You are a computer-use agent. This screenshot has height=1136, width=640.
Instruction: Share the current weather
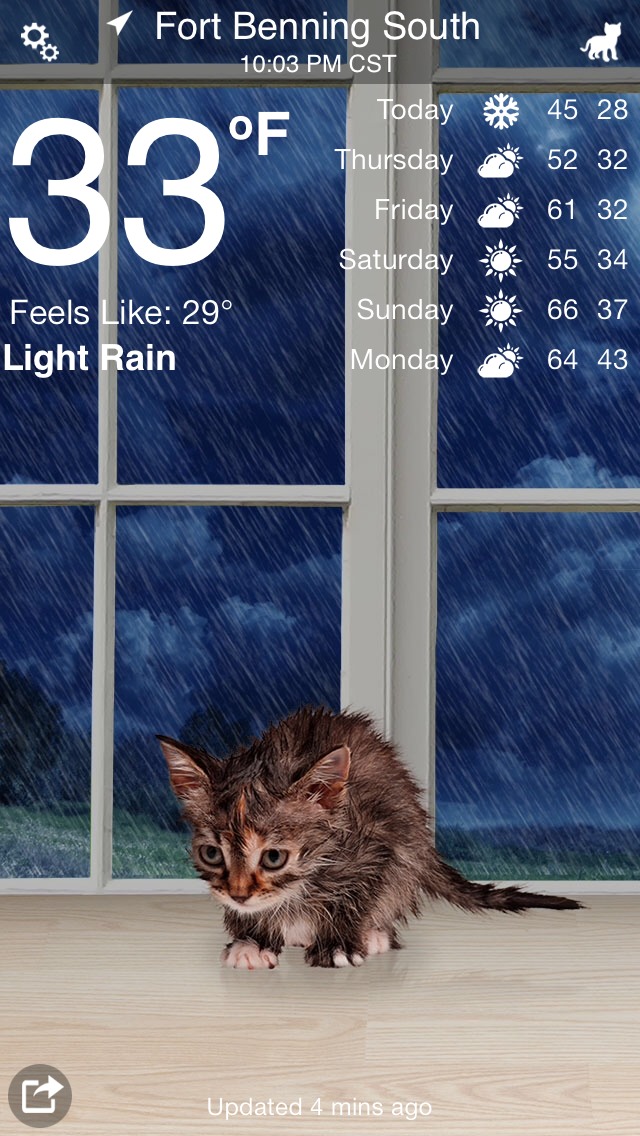click(x=40, y=1096)
